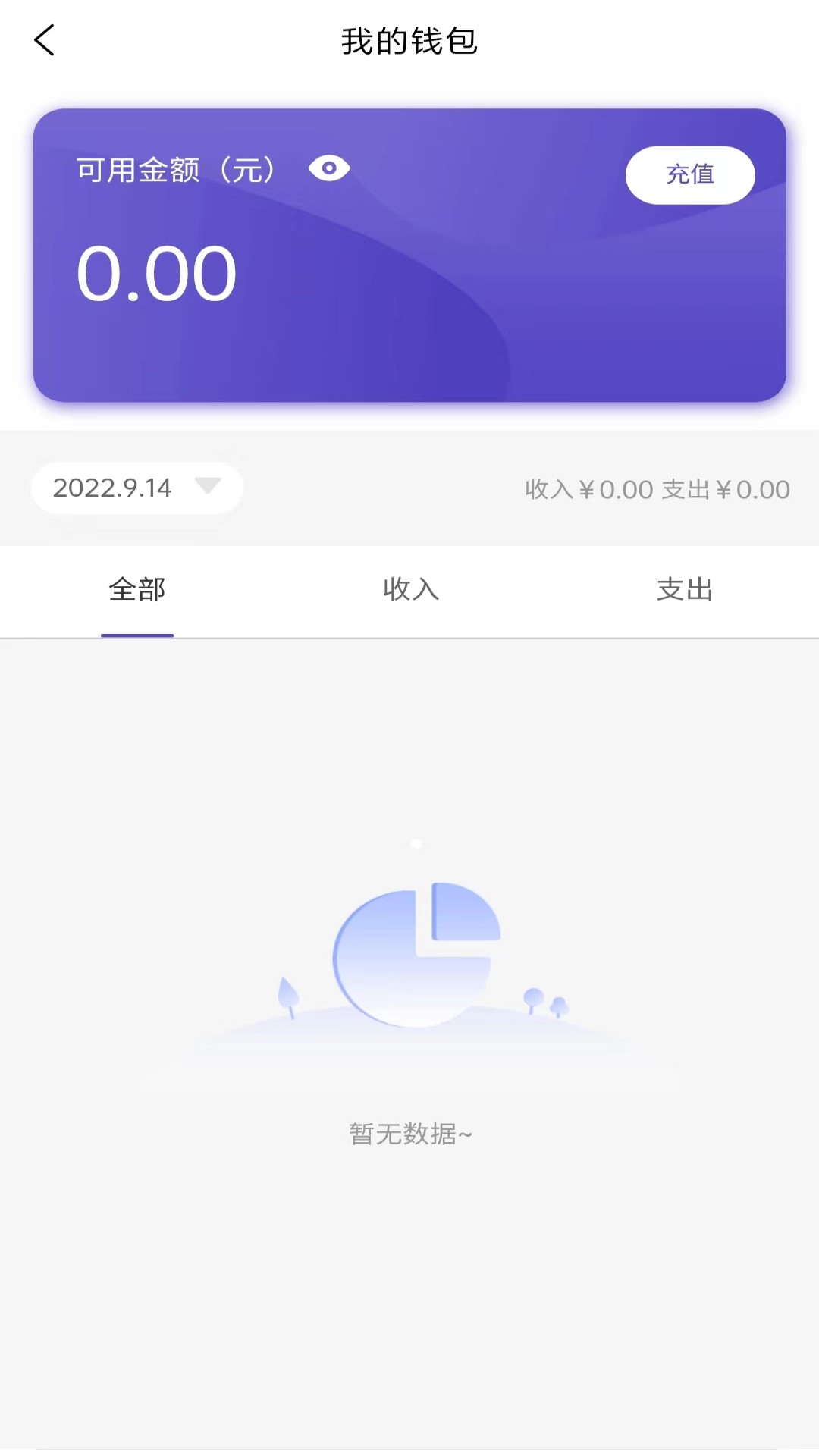Viewport: 819px width, 1456px height.
Task: Select the 全部 tab
Action: pyautogui.click(x=137, y=589)
